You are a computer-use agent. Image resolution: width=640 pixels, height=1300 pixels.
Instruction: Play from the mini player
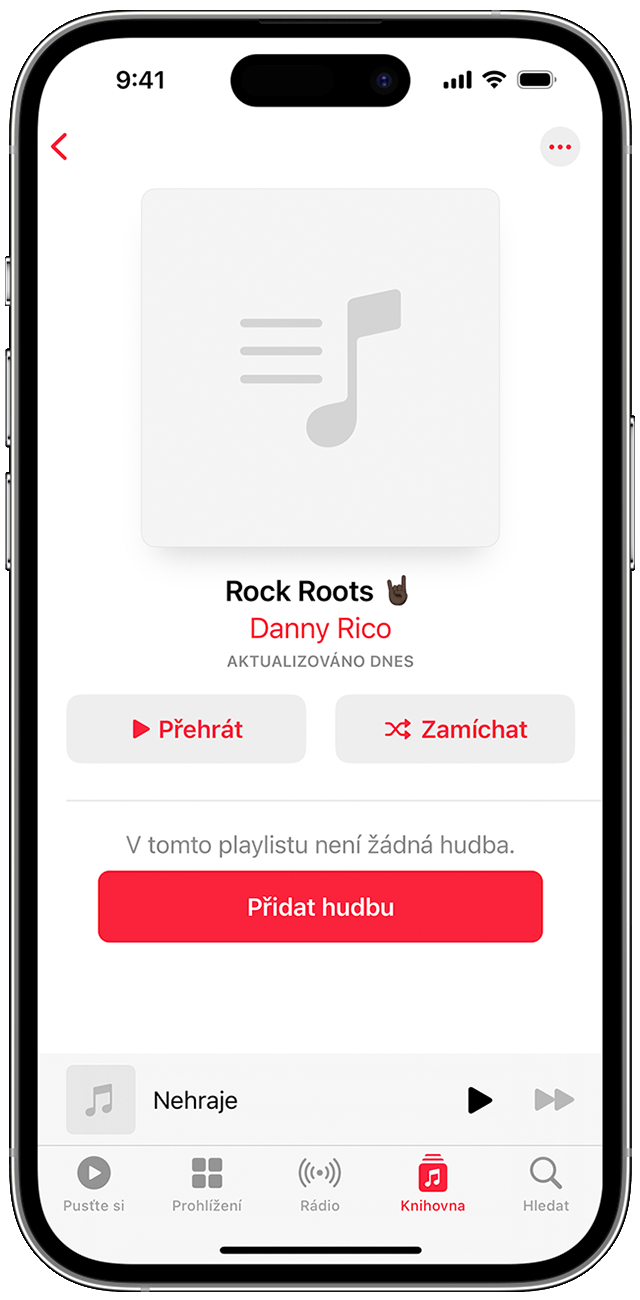(x=480, y=1100)
